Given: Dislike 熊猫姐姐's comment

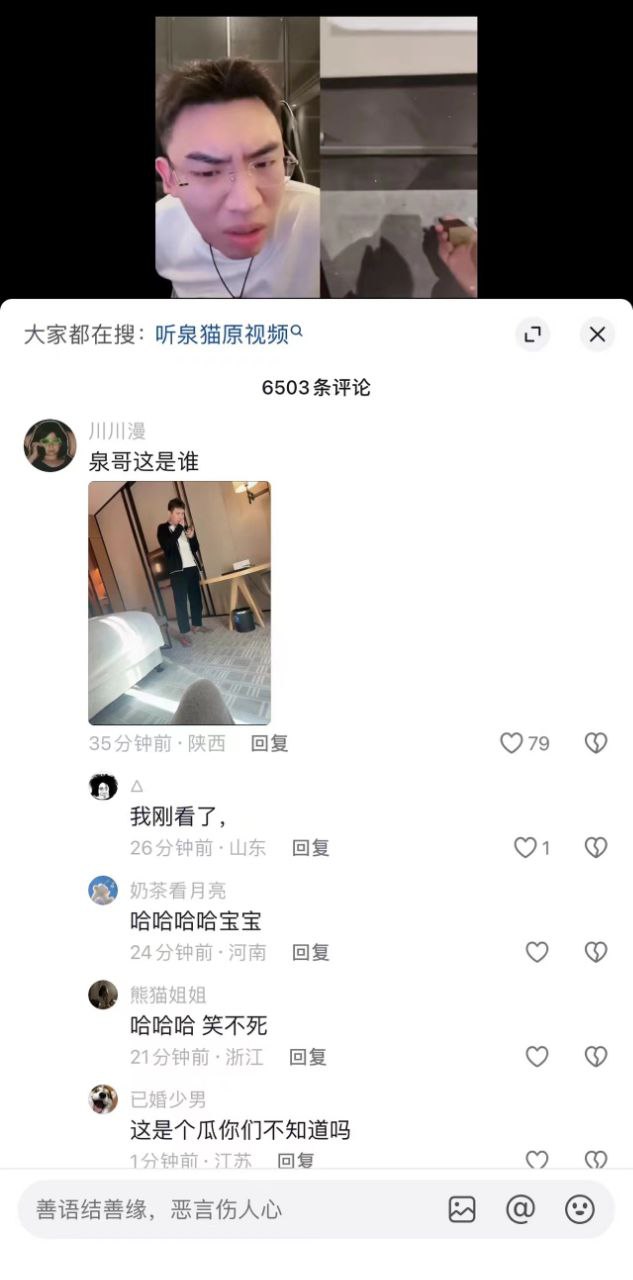Looking at the screenshot, I should (596, 1056).
